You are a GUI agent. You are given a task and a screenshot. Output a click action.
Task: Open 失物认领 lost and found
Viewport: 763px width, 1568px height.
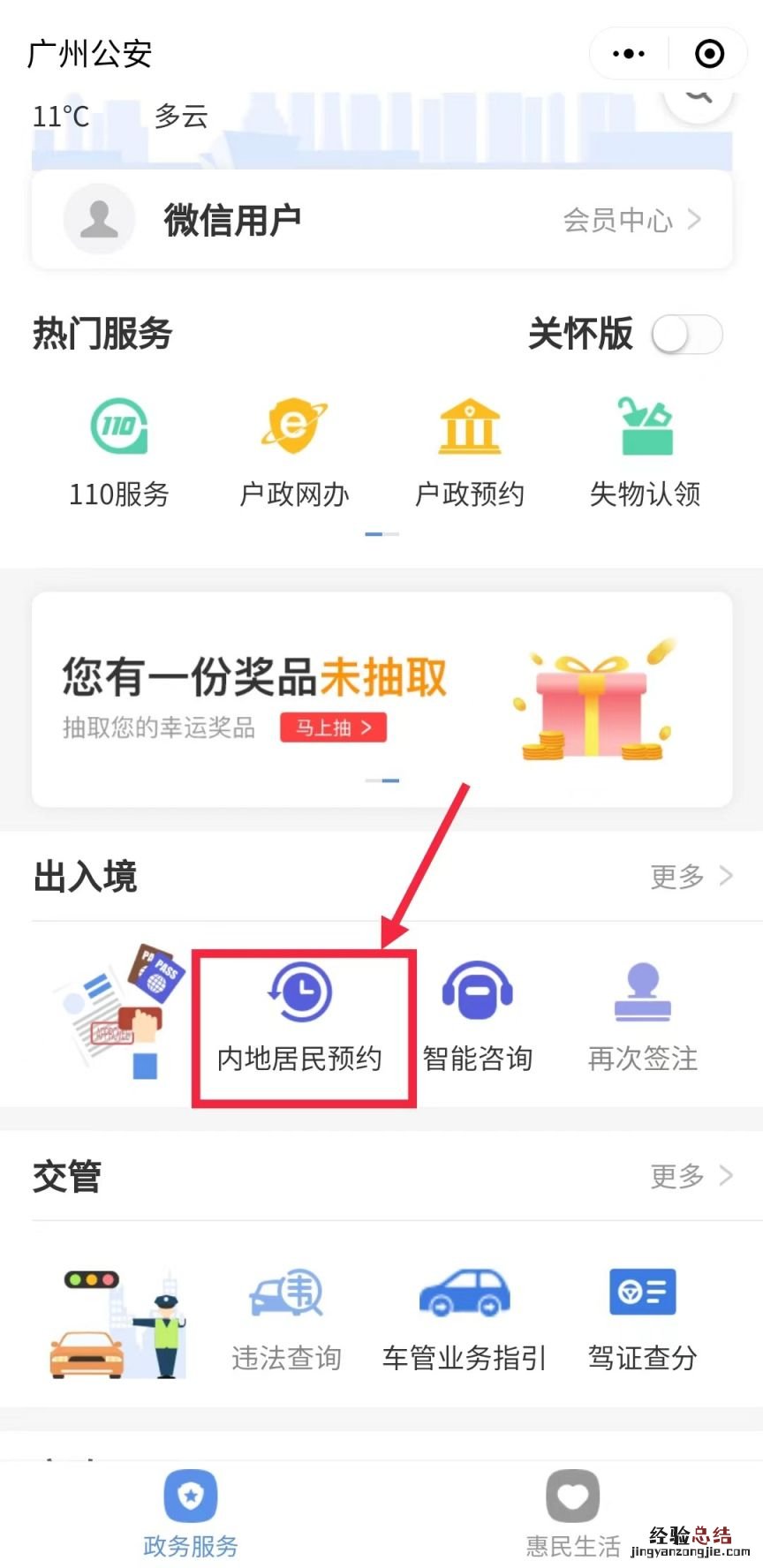[x=645, y=452]
